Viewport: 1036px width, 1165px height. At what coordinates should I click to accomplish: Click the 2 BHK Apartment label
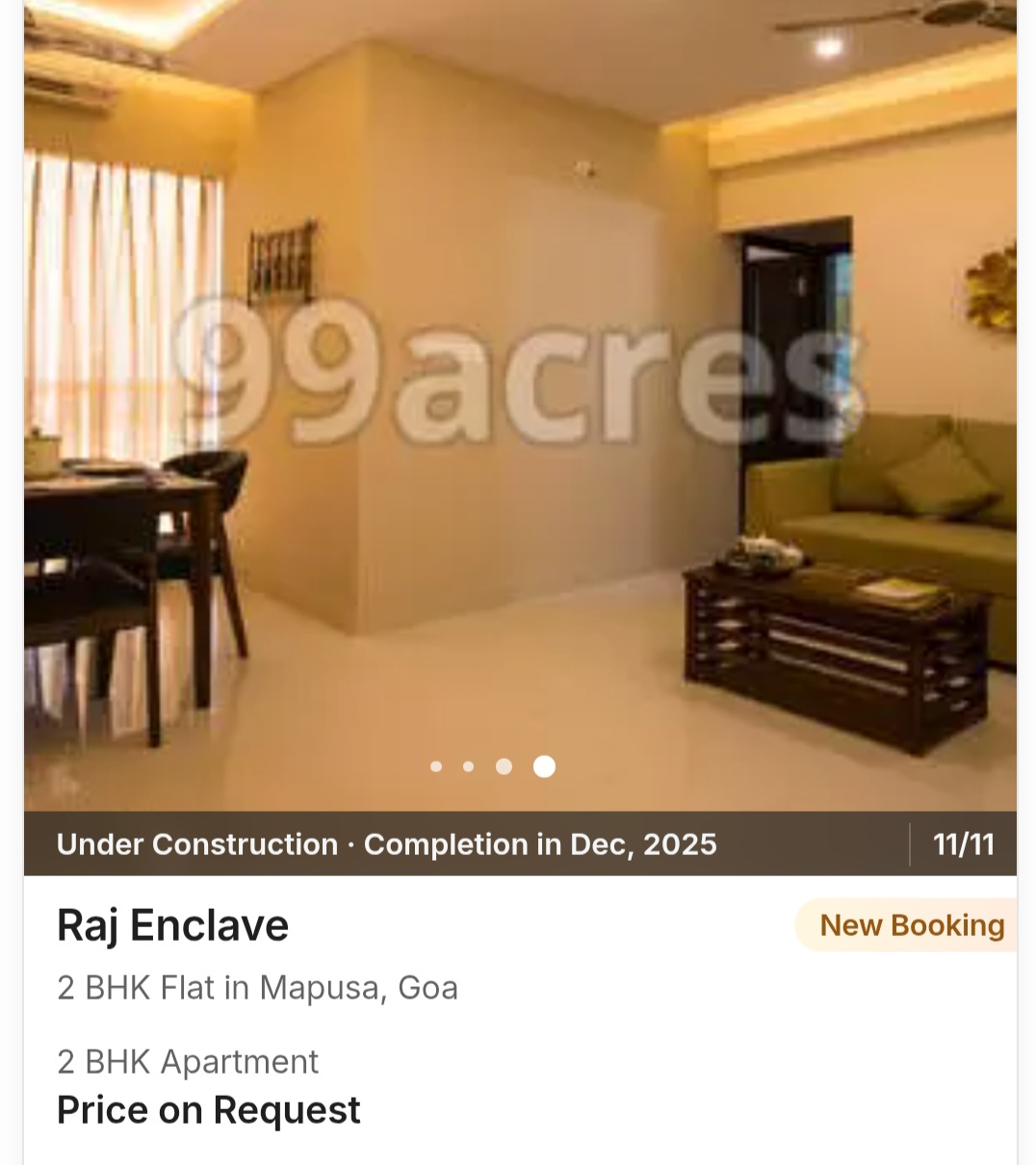(188, 1061)
